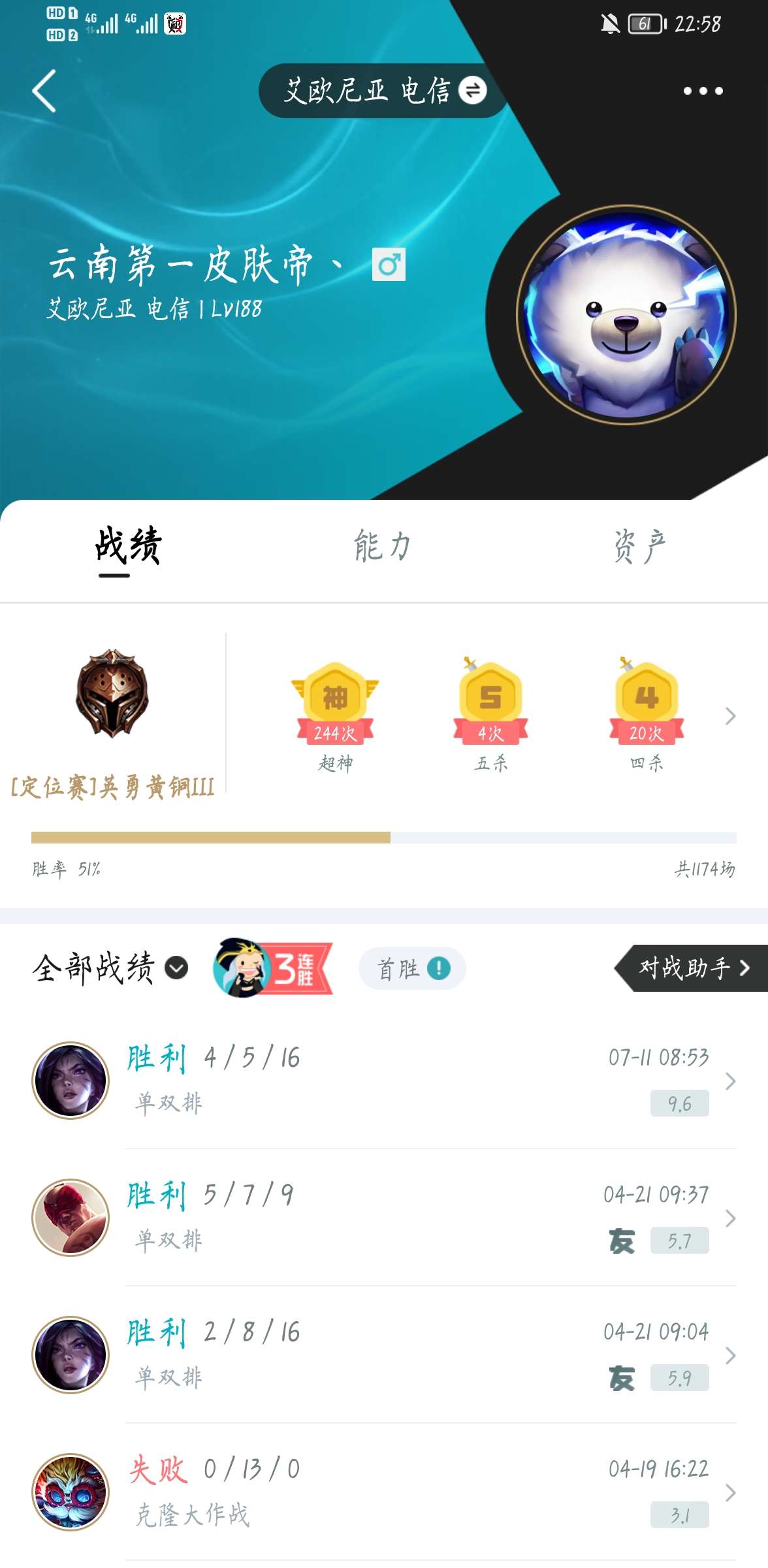Open the 04-21 09:04 match record
Image resolution: width=768 pixels, height=1568 pixels.
point(418,1354)
